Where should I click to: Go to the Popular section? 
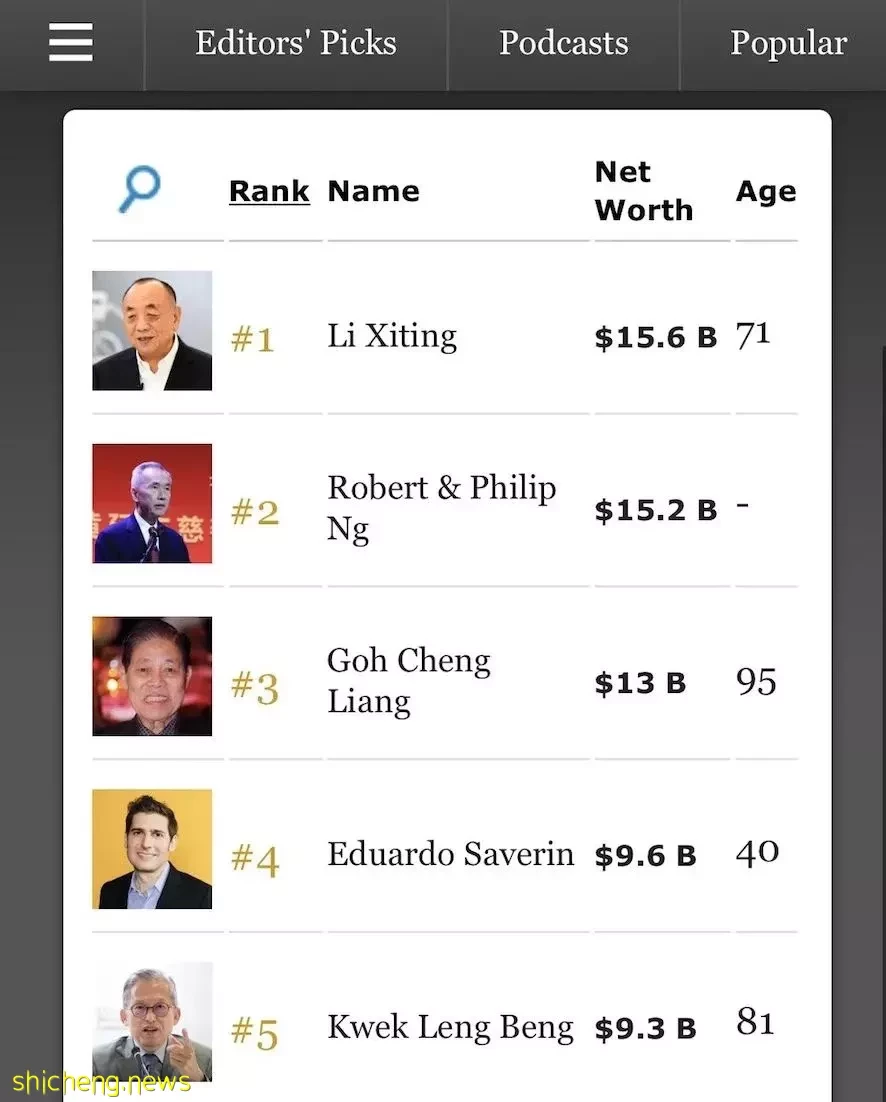point(787,43)
